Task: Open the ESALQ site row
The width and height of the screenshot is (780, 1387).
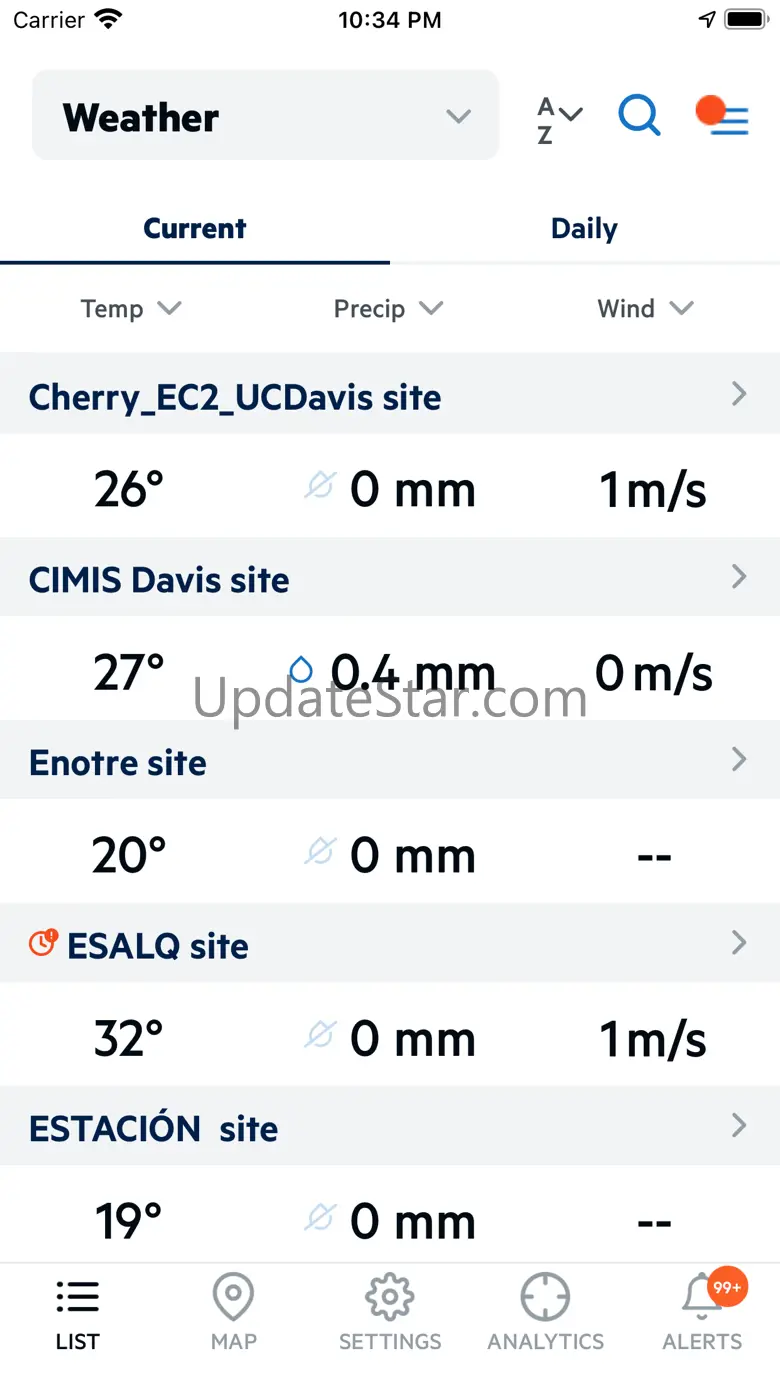Action: pos(390,943)
